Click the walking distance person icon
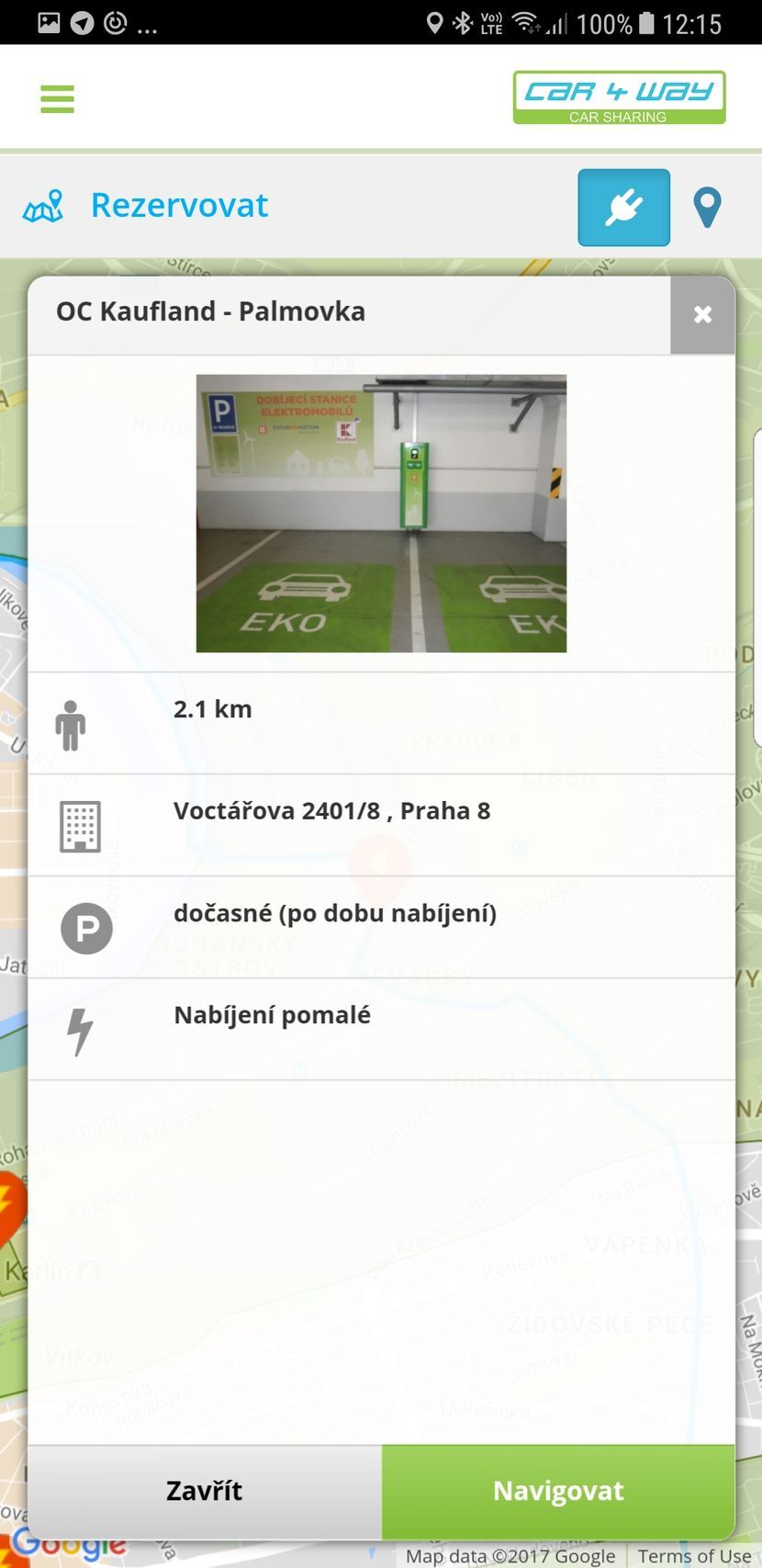The image size is (762, 1568). [70, 726]
